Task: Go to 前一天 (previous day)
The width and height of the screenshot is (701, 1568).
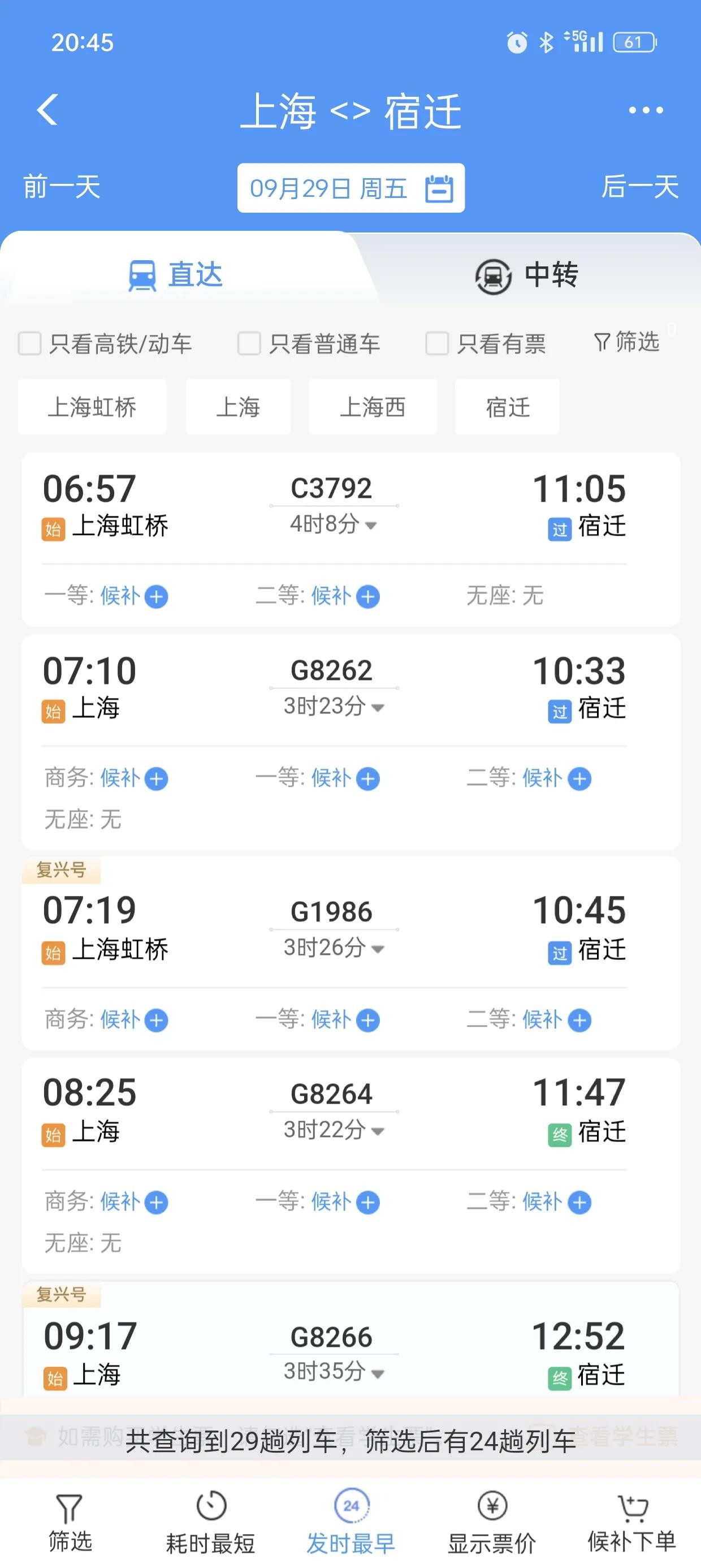Action: [x=62, y=187]
